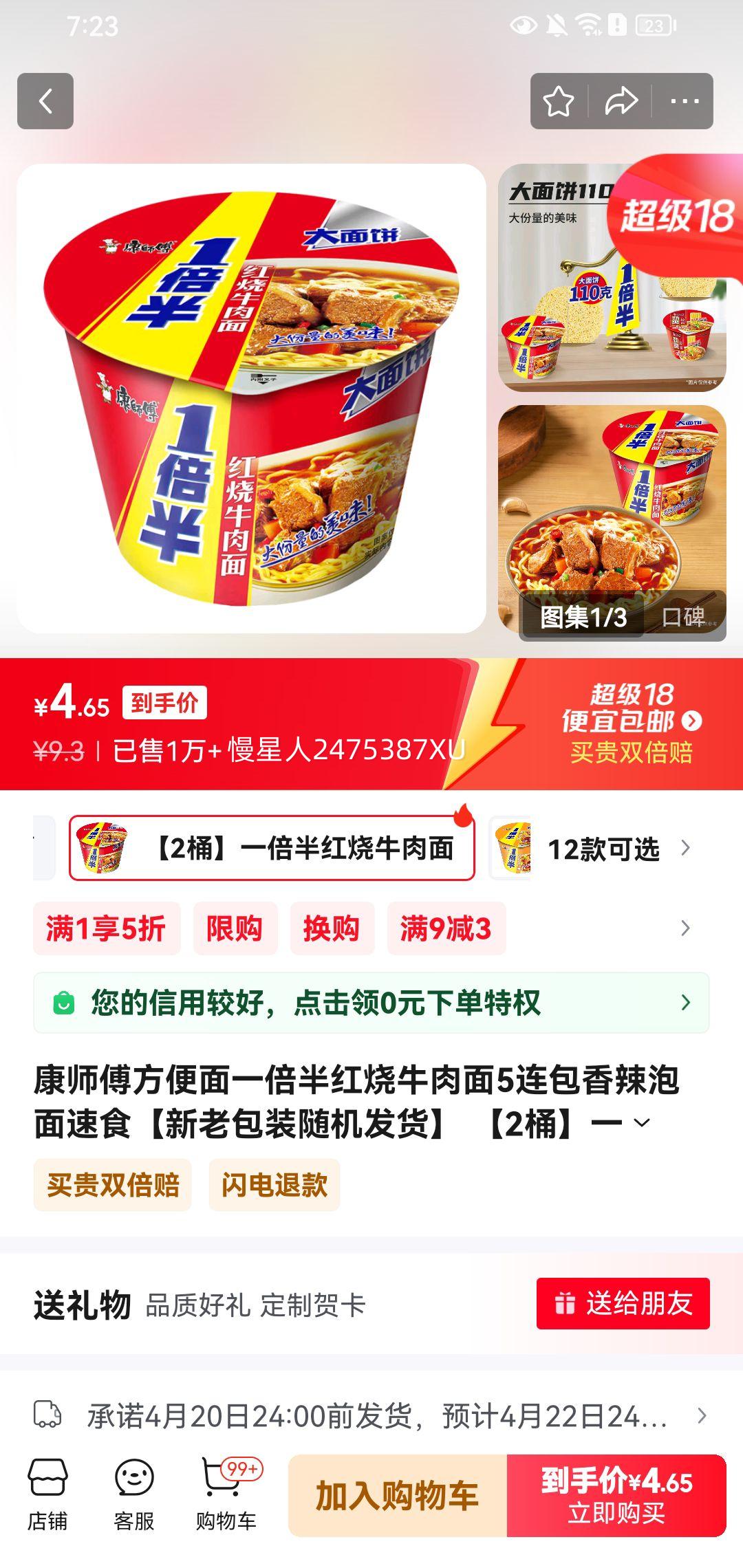743x1568 pixels.
Task: Favorite this product with the star icon
Action: [559, 100]
